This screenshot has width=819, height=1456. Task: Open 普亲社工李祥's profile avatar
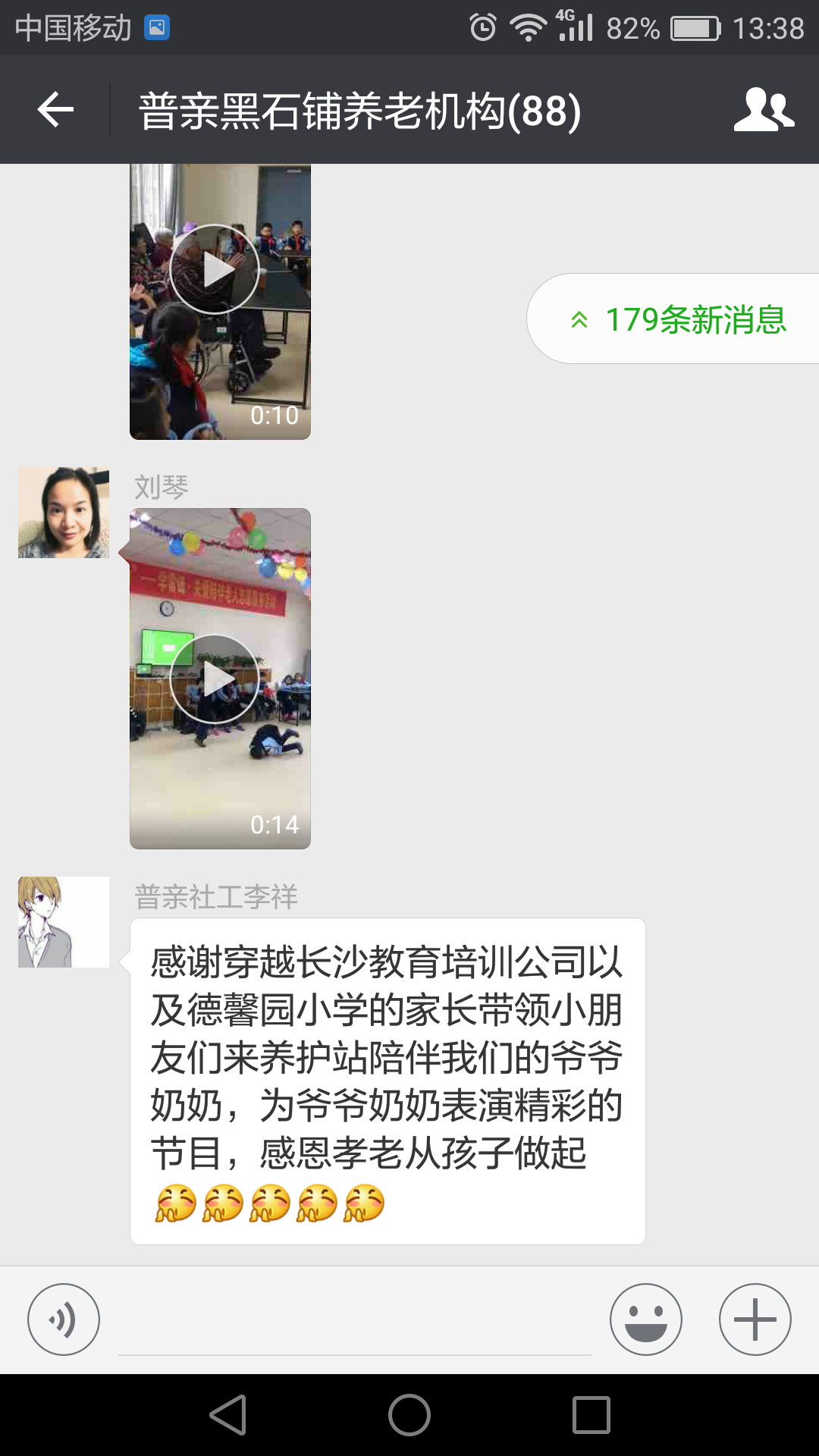pos(64,922)
